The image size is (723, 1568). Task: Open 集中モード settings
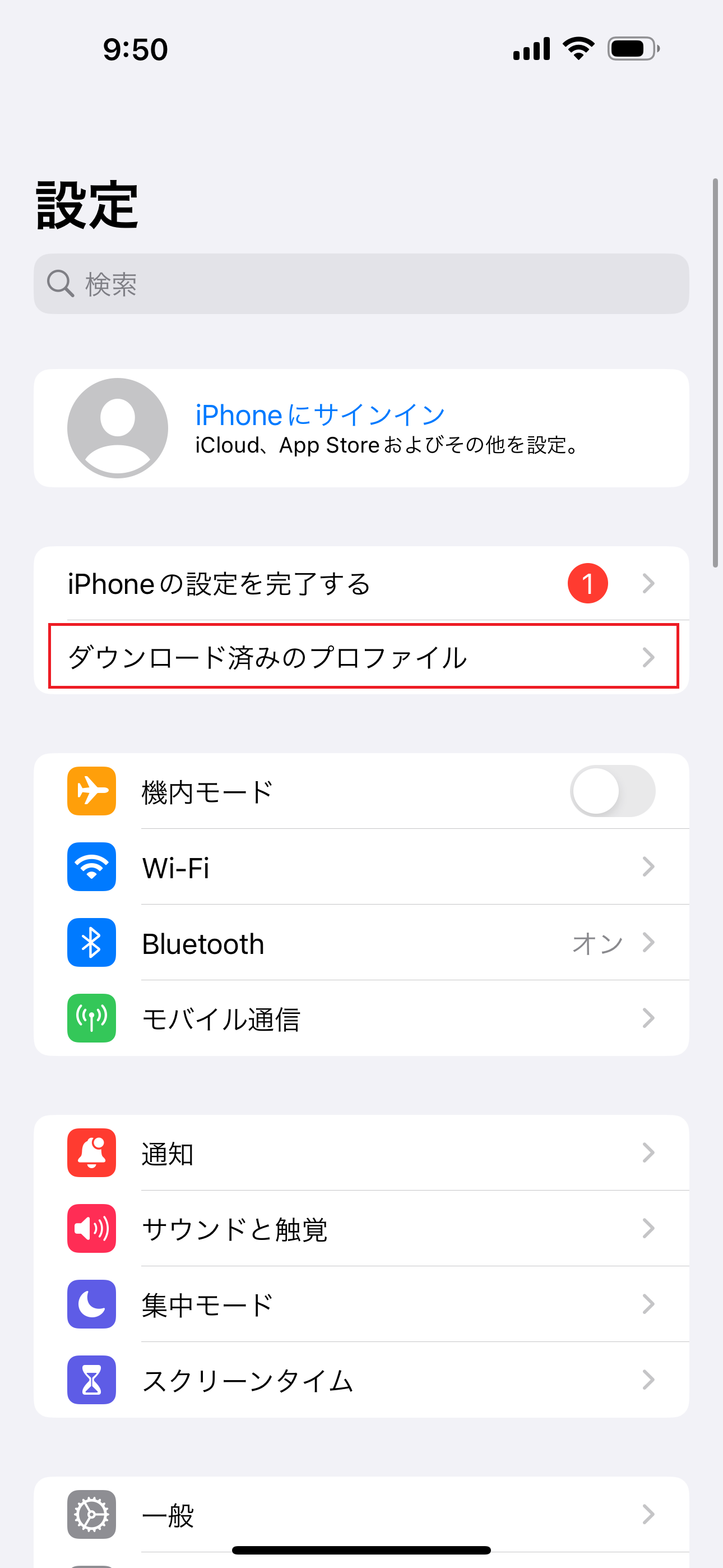[x=361, y=1304]
